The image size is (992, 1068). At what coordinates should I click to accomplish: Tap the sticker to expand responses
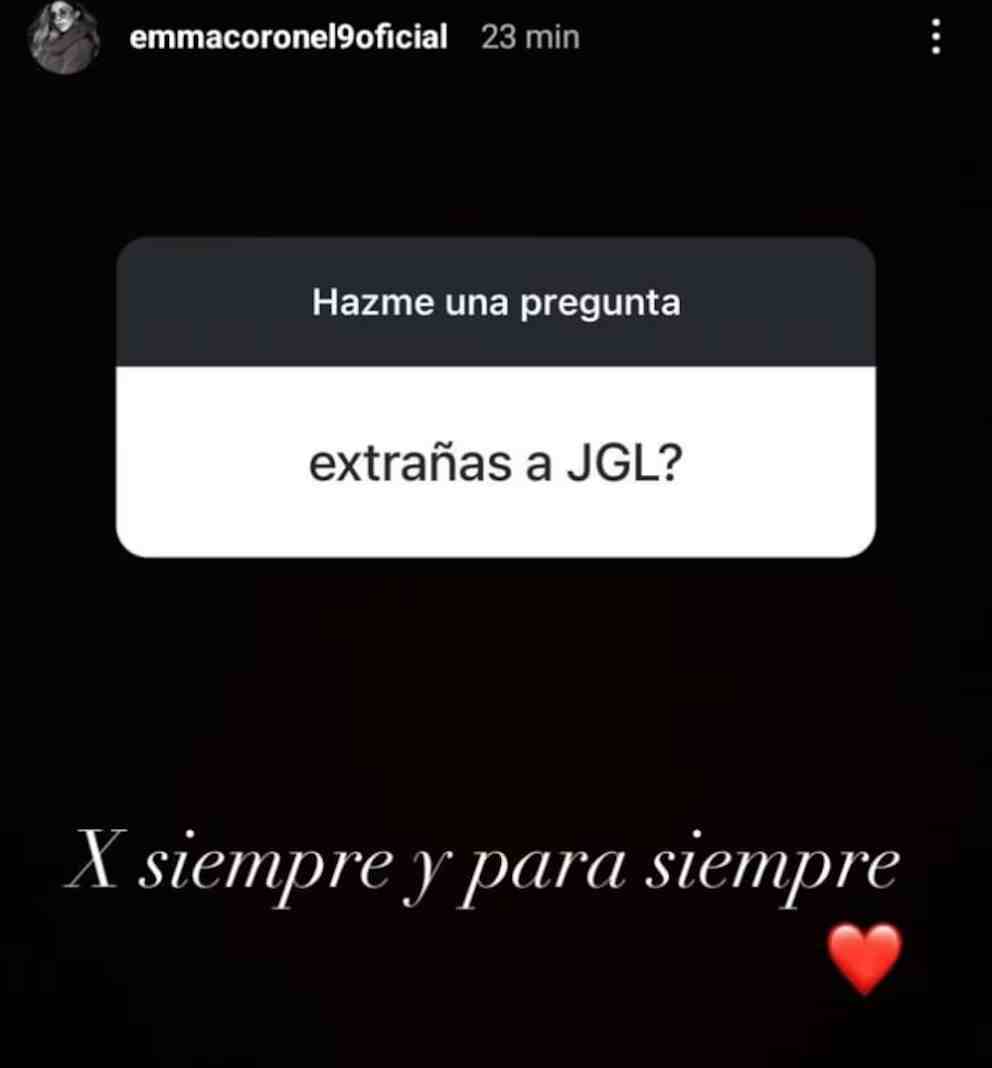pos(497,395)
